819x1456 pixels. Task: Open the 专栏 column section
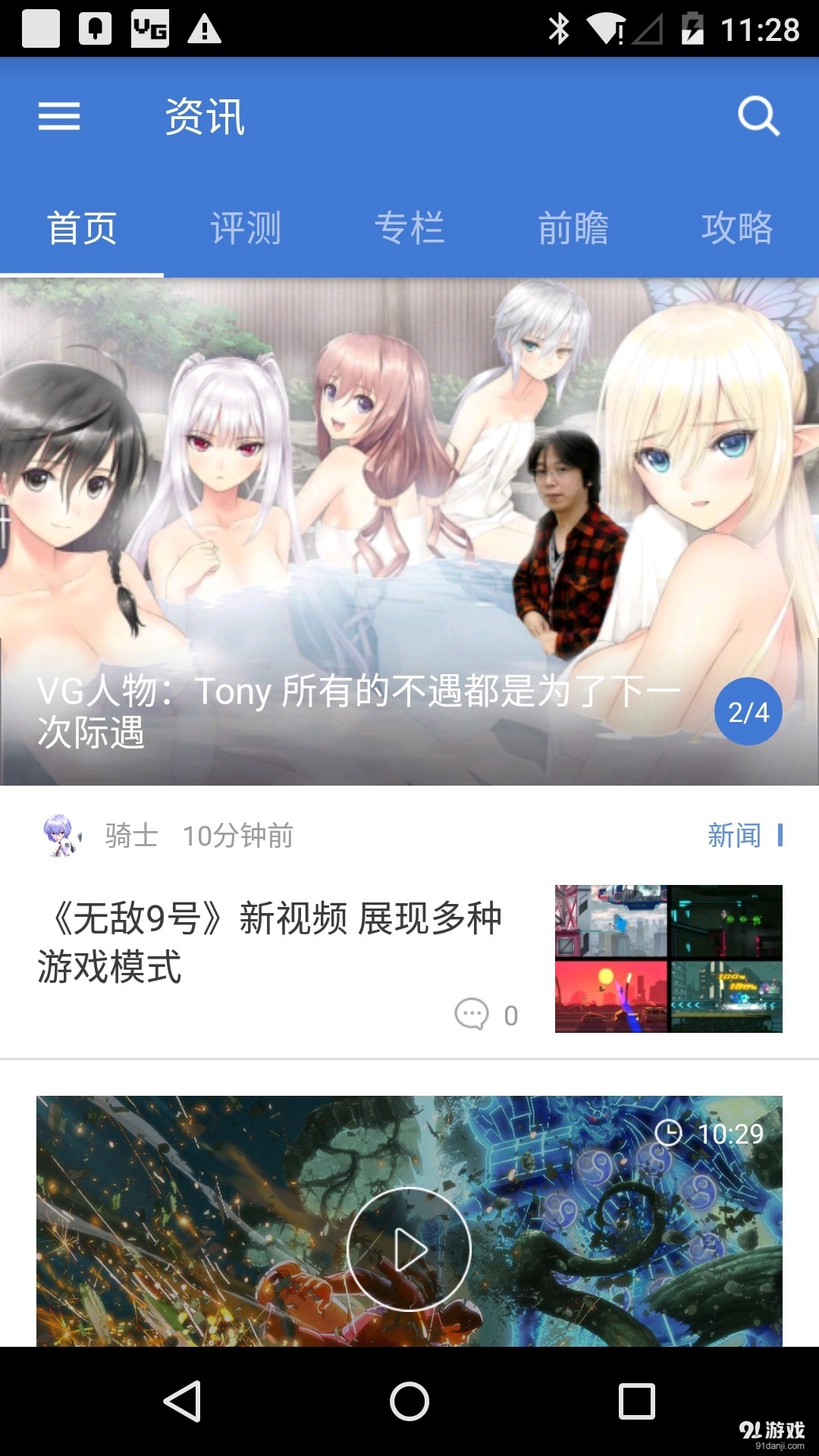click(410, 227)
